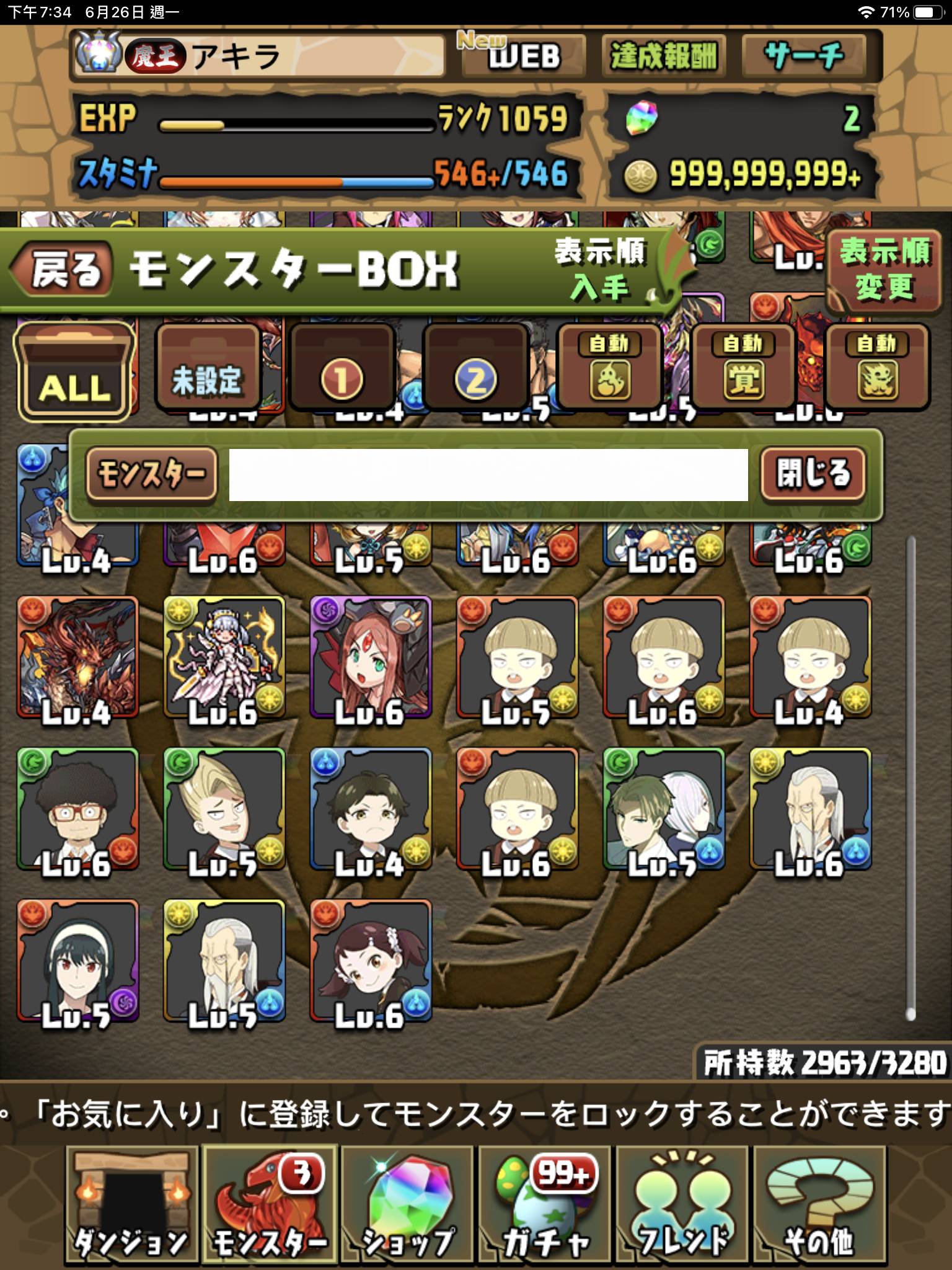Screen dimensions: 952x1270
Task: Close the search bar with 閉じる
Action: pyautogui.click(x=813, y=474)
